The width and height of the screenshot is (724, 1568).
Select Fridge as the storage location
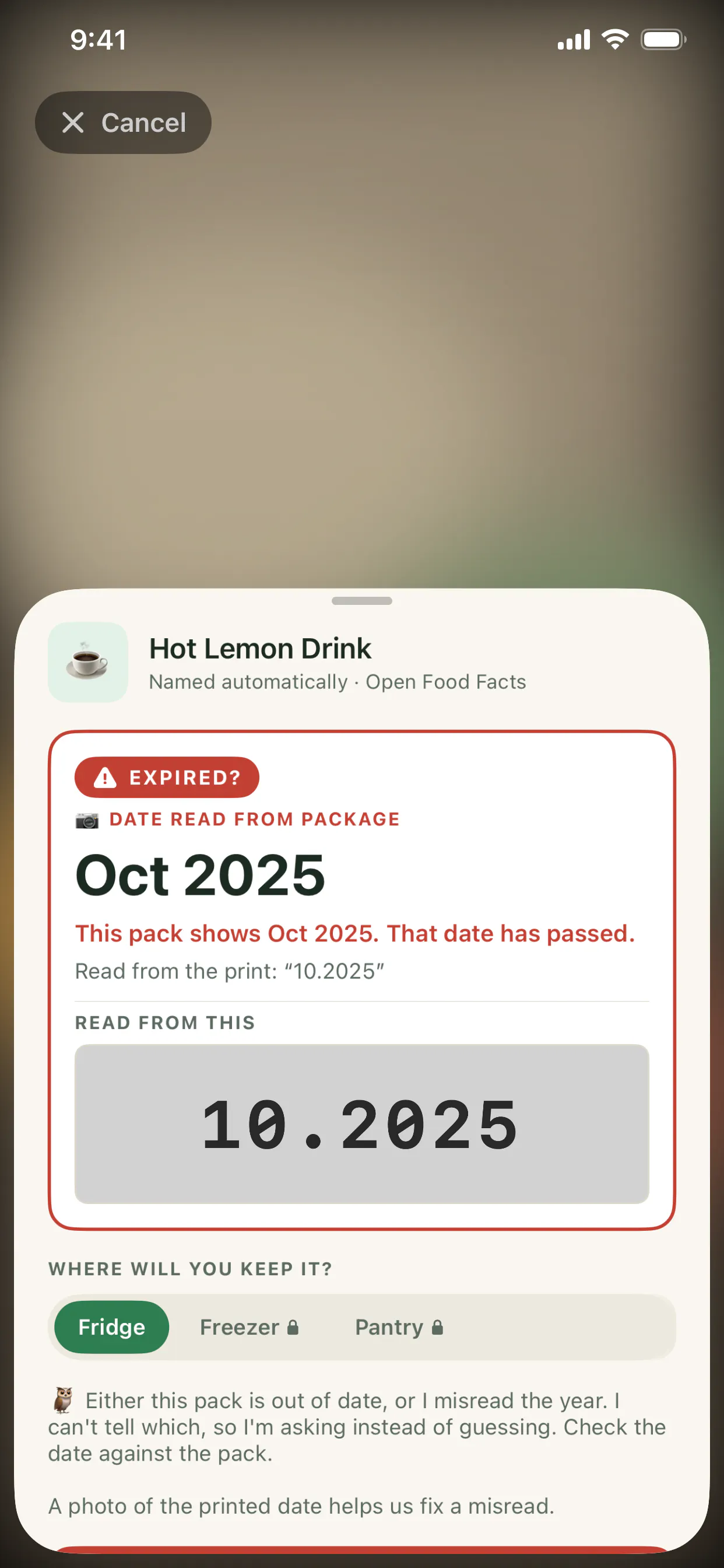[111, 1327]
